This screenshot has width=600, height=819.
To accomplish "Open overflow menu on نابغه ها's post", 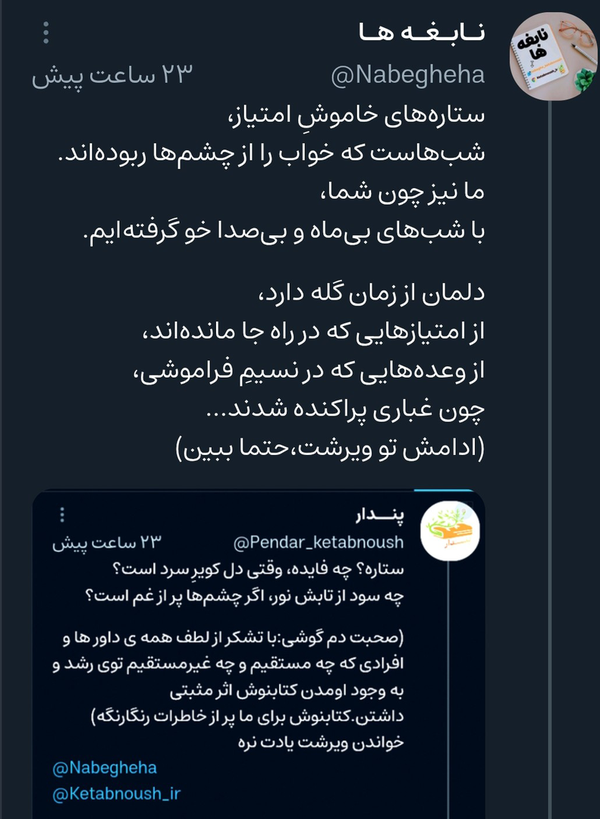I will [46, 32].
